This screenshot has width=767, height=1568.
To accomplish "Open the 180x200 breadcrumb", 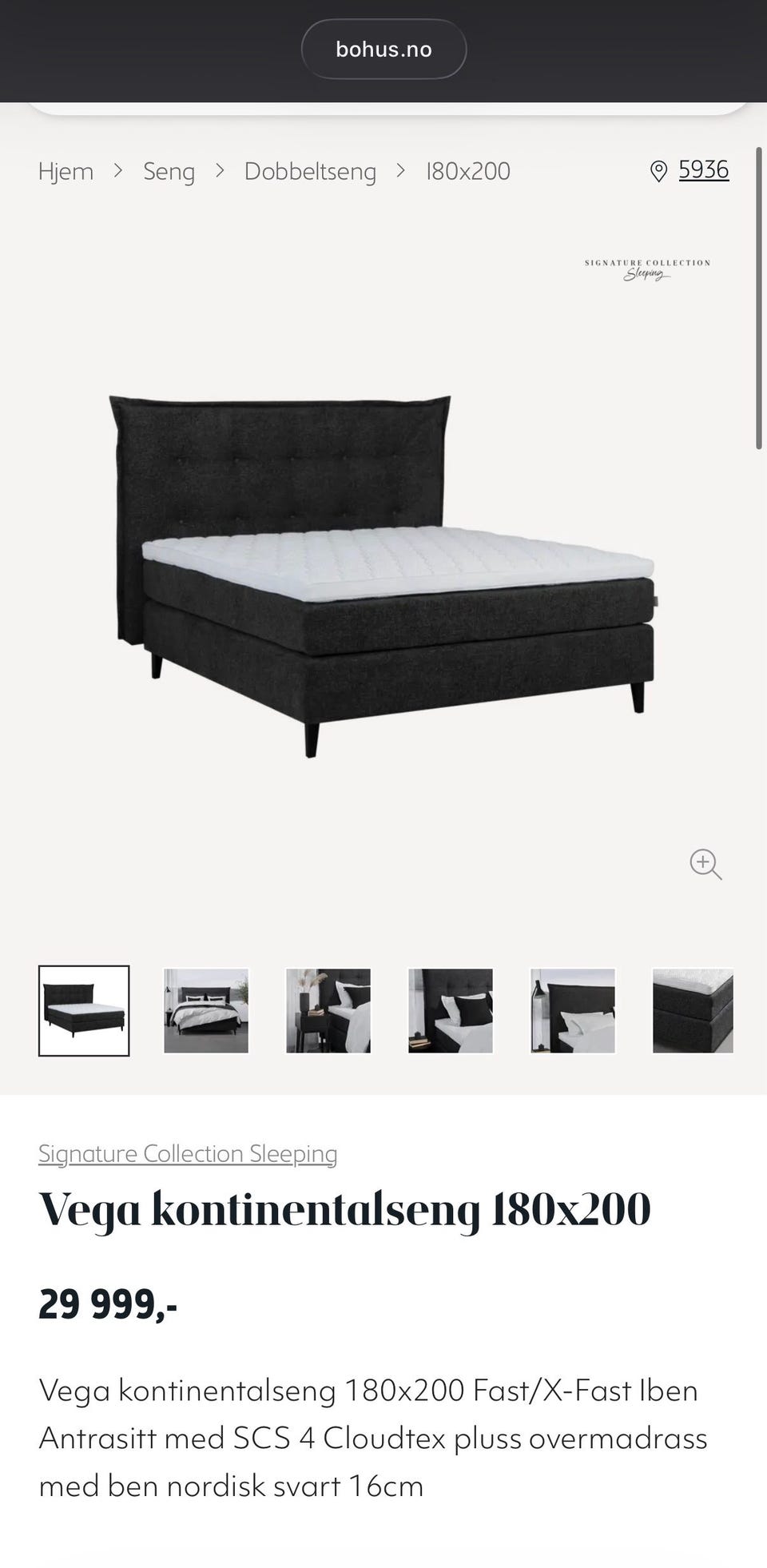I will coord(468,171).
